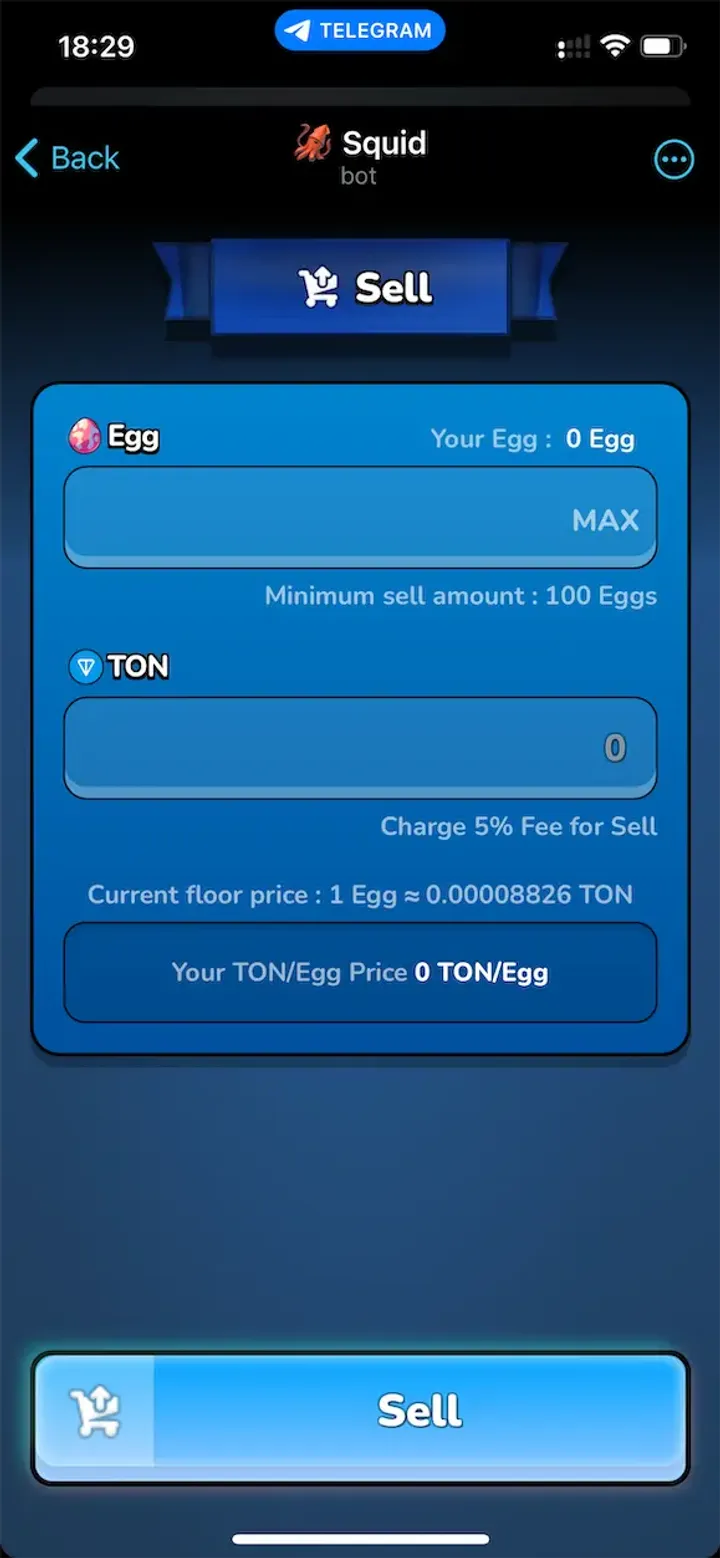Image resolution: width=720 pixels, height=1558 pixels.
Task: Enter a price in the TON field
Action: pos(360,747)
